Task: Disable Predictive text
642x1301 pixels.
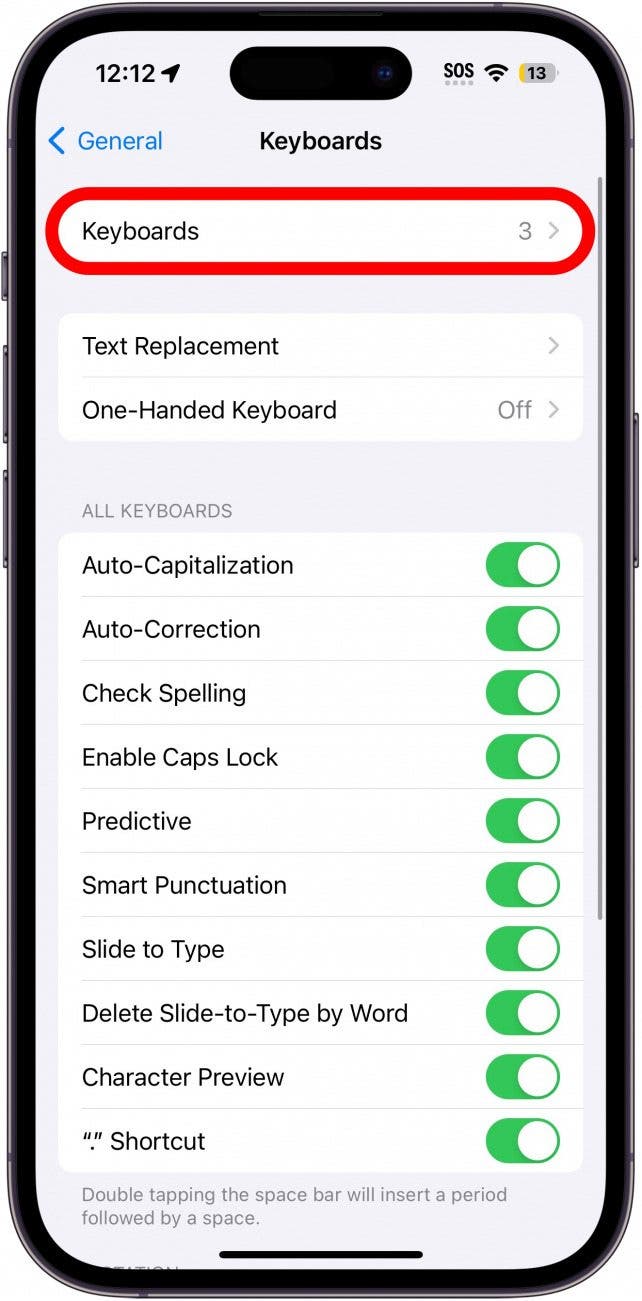Action: pyautogui.click(x=522, y=821)
